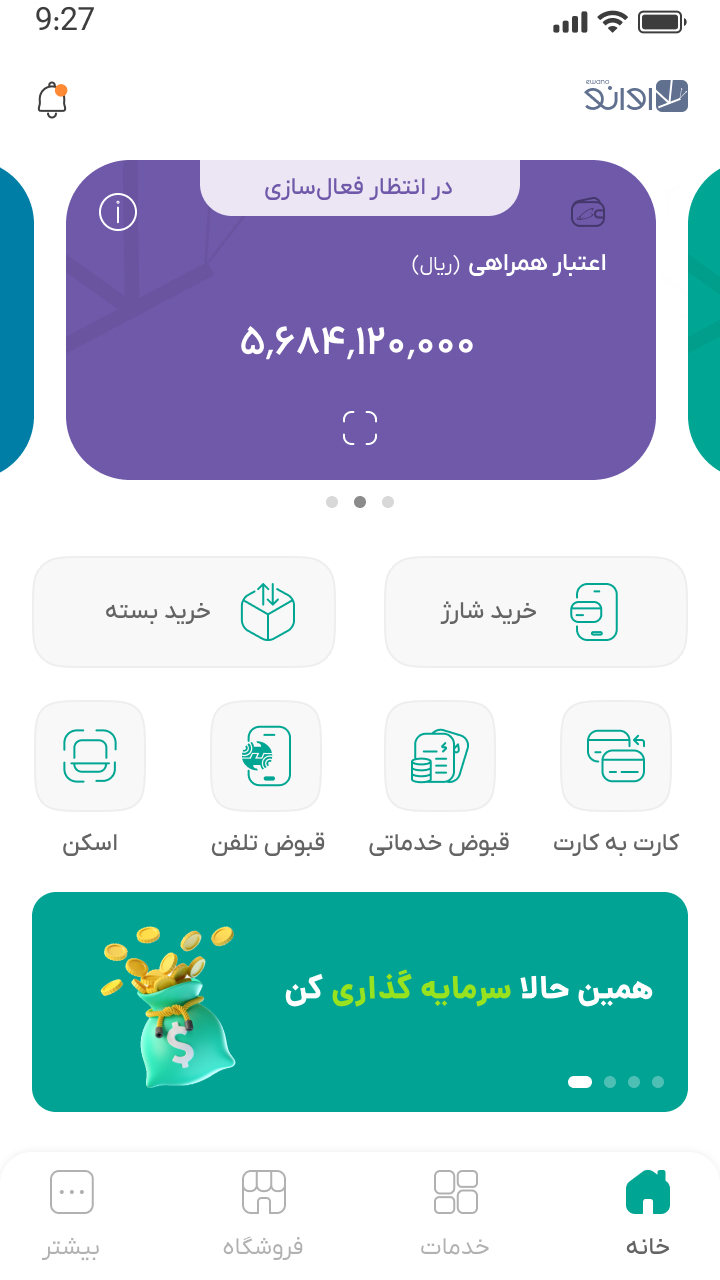Tap the اعتبار همراهی balance amount
Screen dimensions: 720x1280
(359, 341)
